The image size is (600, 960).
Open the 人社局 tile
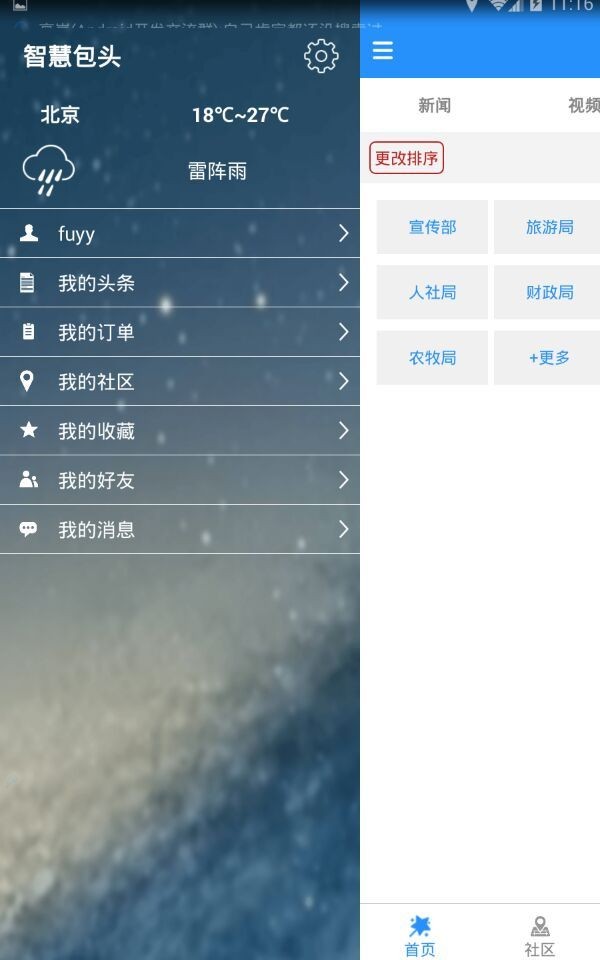pyautogui.click(x=432, y=292)
